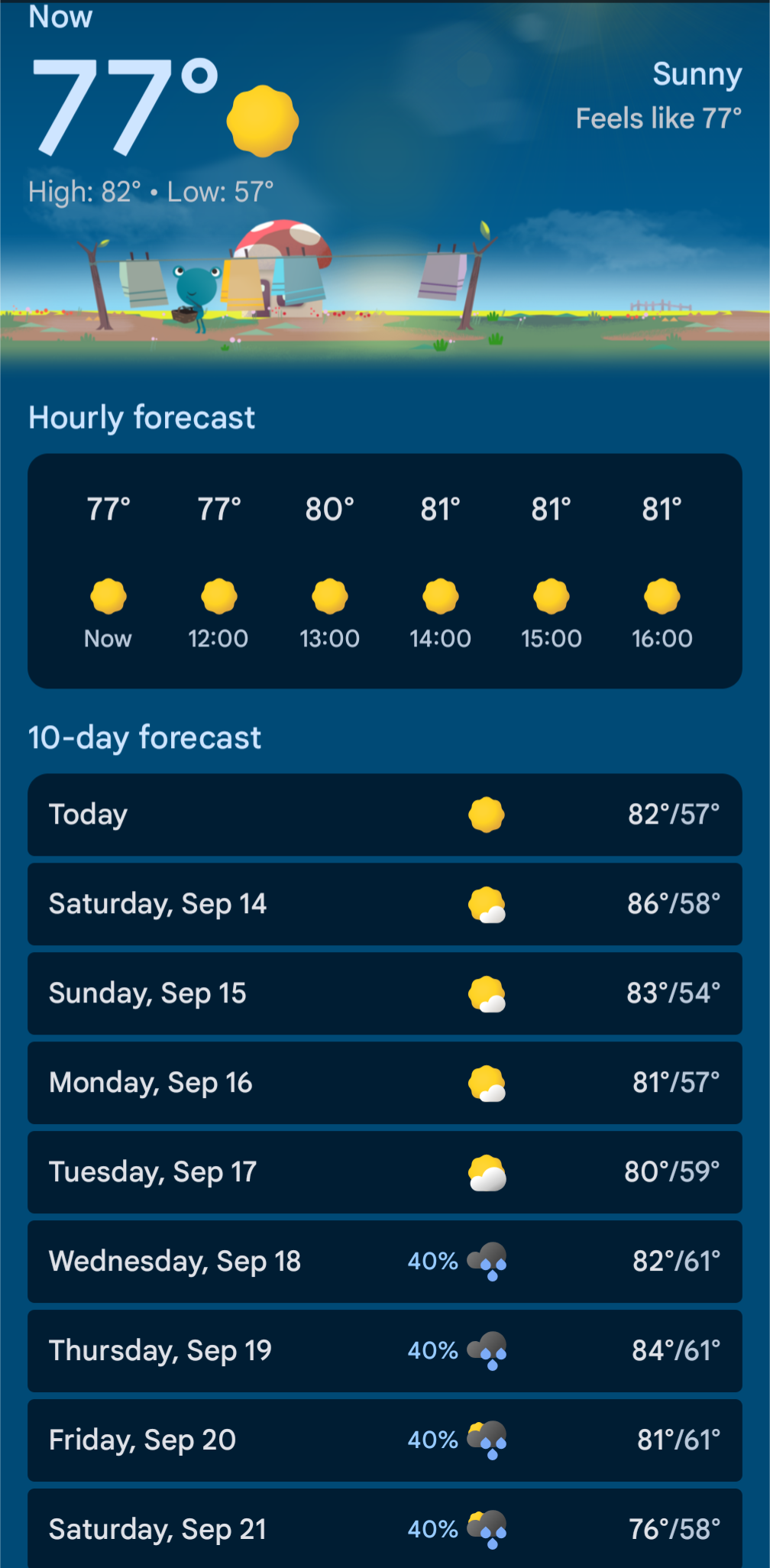The image size is (770, 1568).
Task: Select the Monday, Sep 16 forecast
Action: (x=385, y=1083)
